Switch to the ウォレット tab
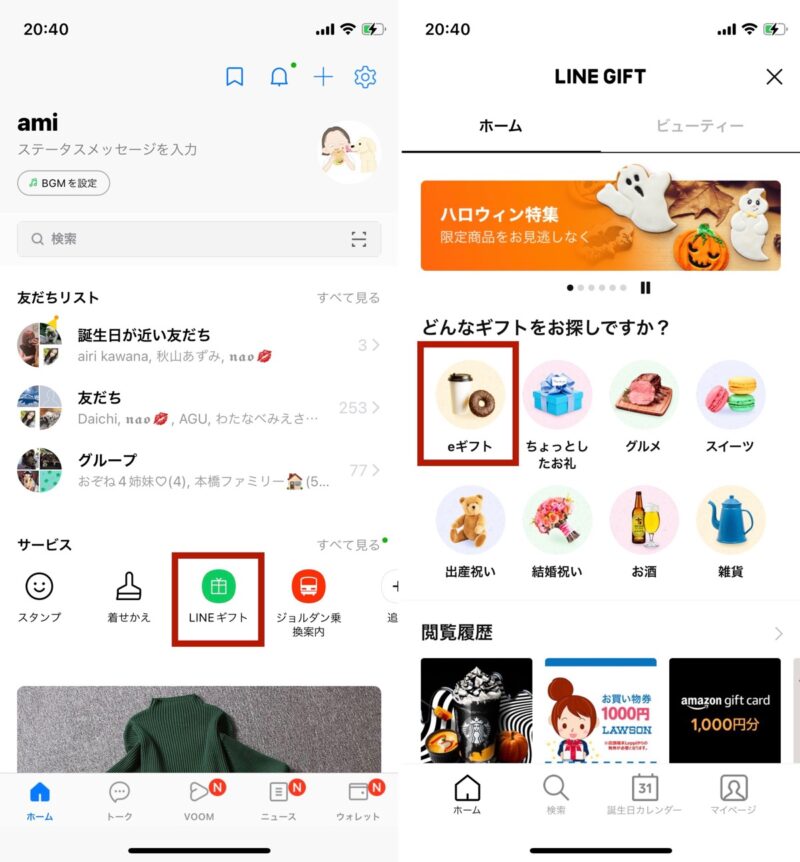Image resolution: width=800 pixels, height=862 pixels. [358, 801]
